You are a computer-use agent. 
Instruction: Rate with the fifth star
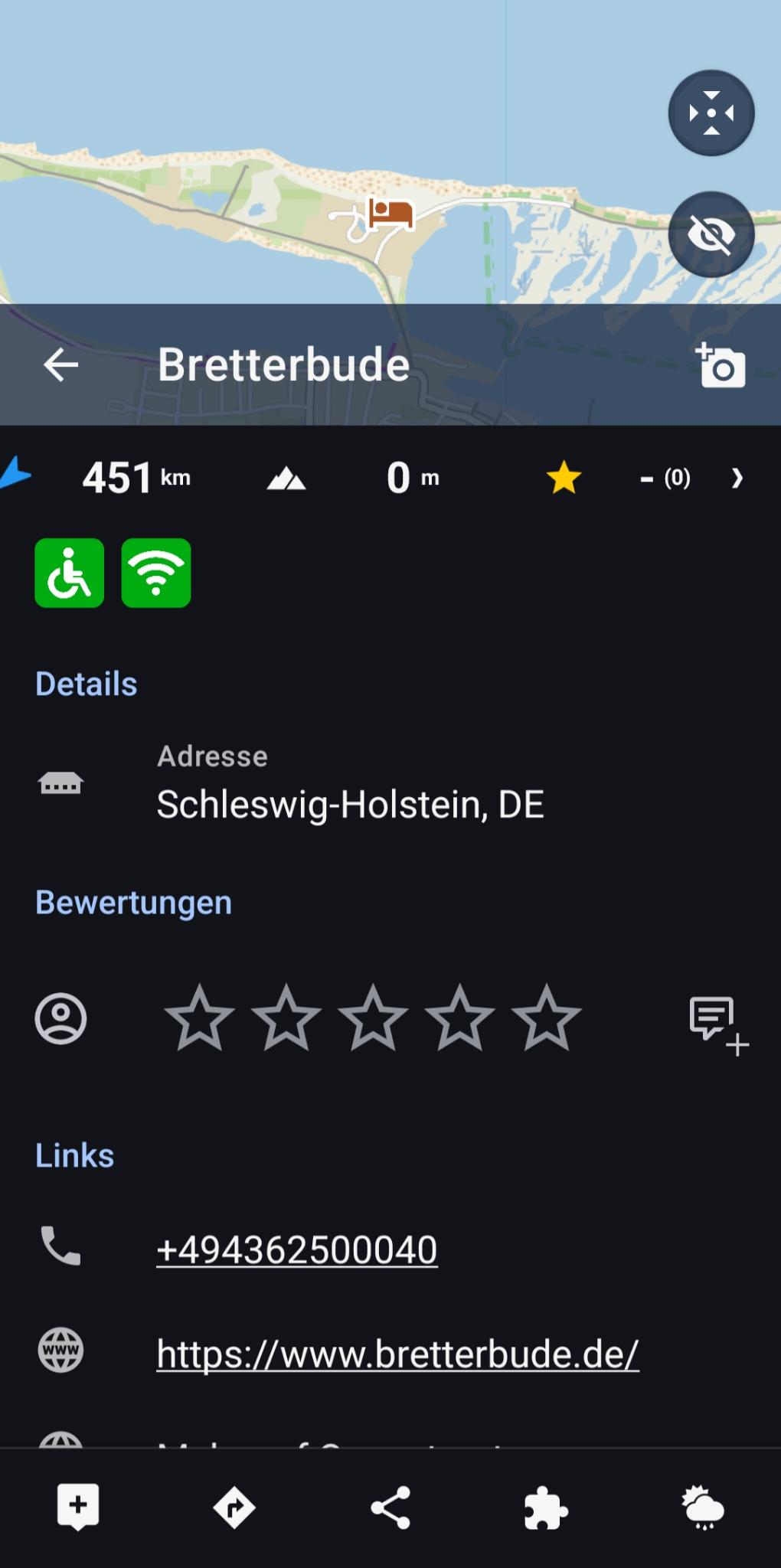(547, 1018)
